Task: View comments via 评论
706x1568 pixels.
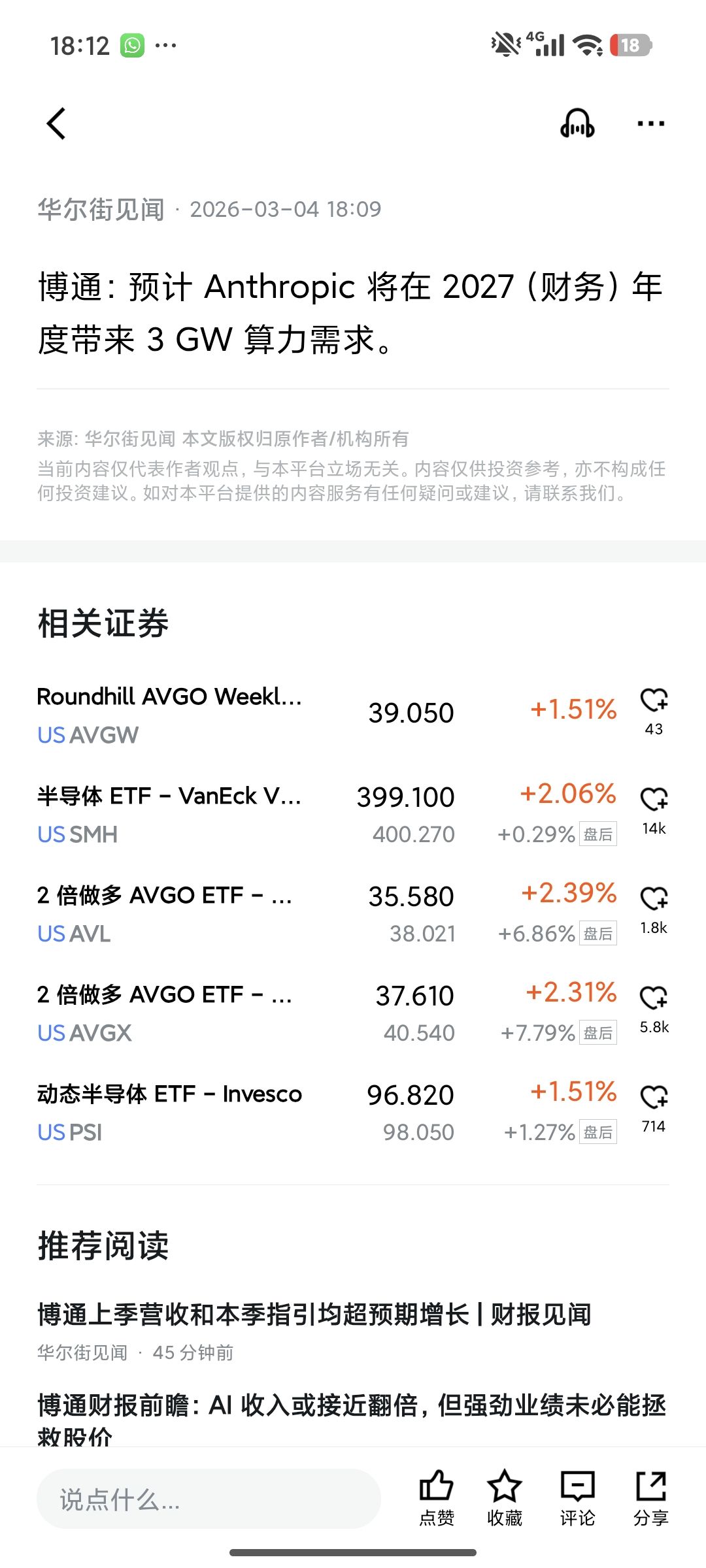Action: tap(577, 1497)
